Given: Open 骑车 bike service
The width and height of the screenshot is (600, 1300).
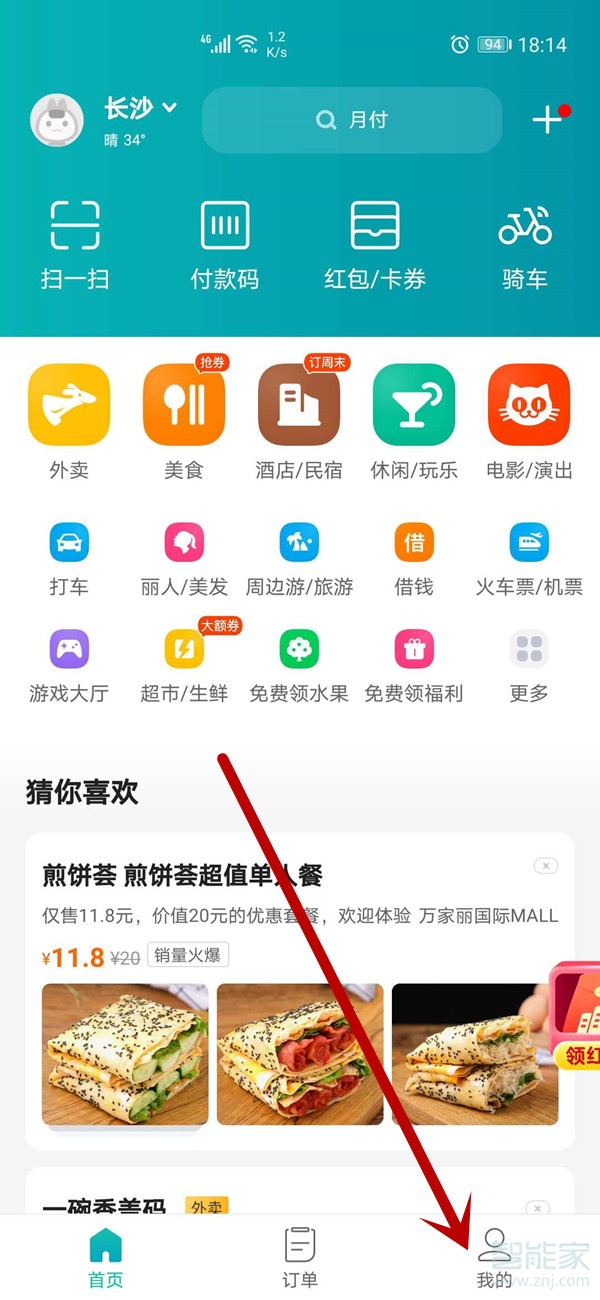Looking at the screenshot, I should click(x=525, y=245).
